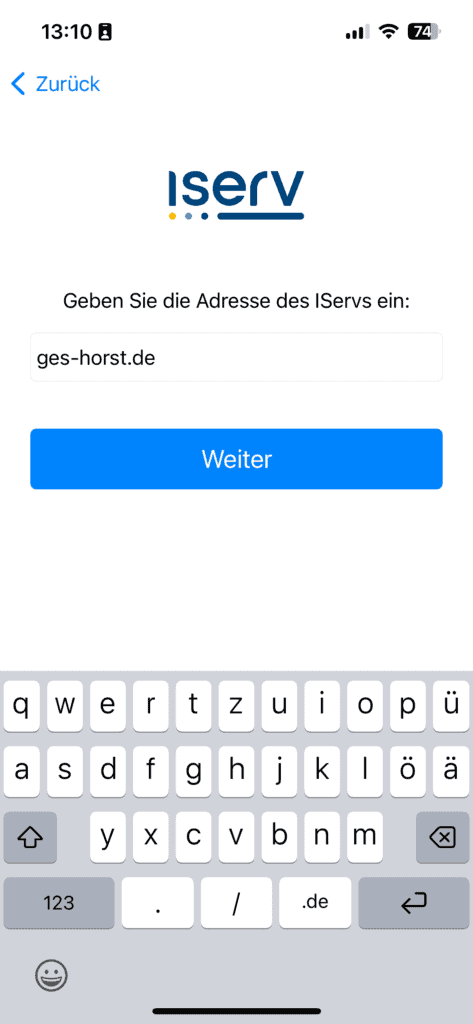
Task: Tap the .de shortcut key
Action: [x=315, y=903]
